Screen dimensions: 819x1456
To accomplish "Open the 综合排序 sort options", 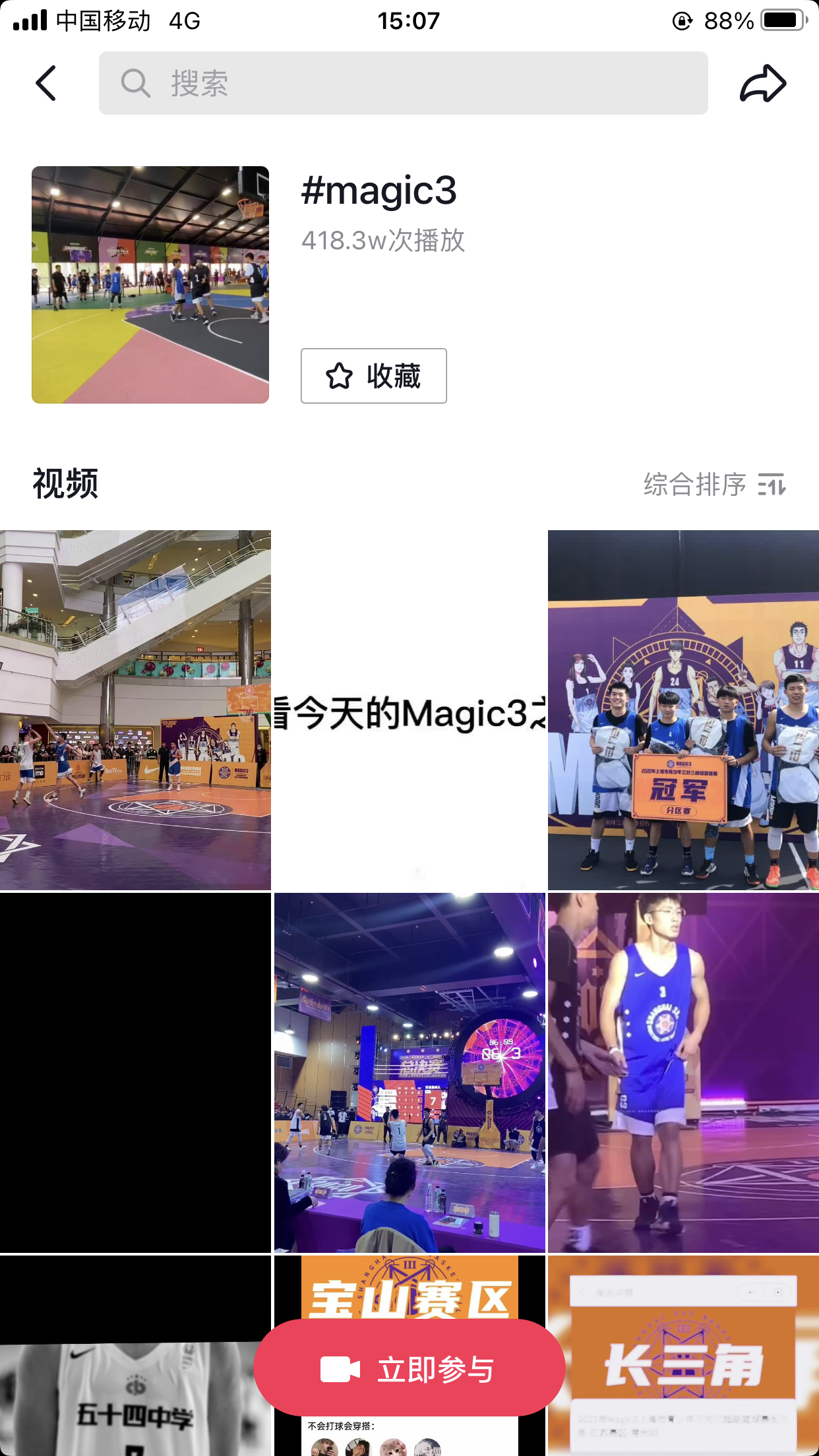I will [714, 485].
